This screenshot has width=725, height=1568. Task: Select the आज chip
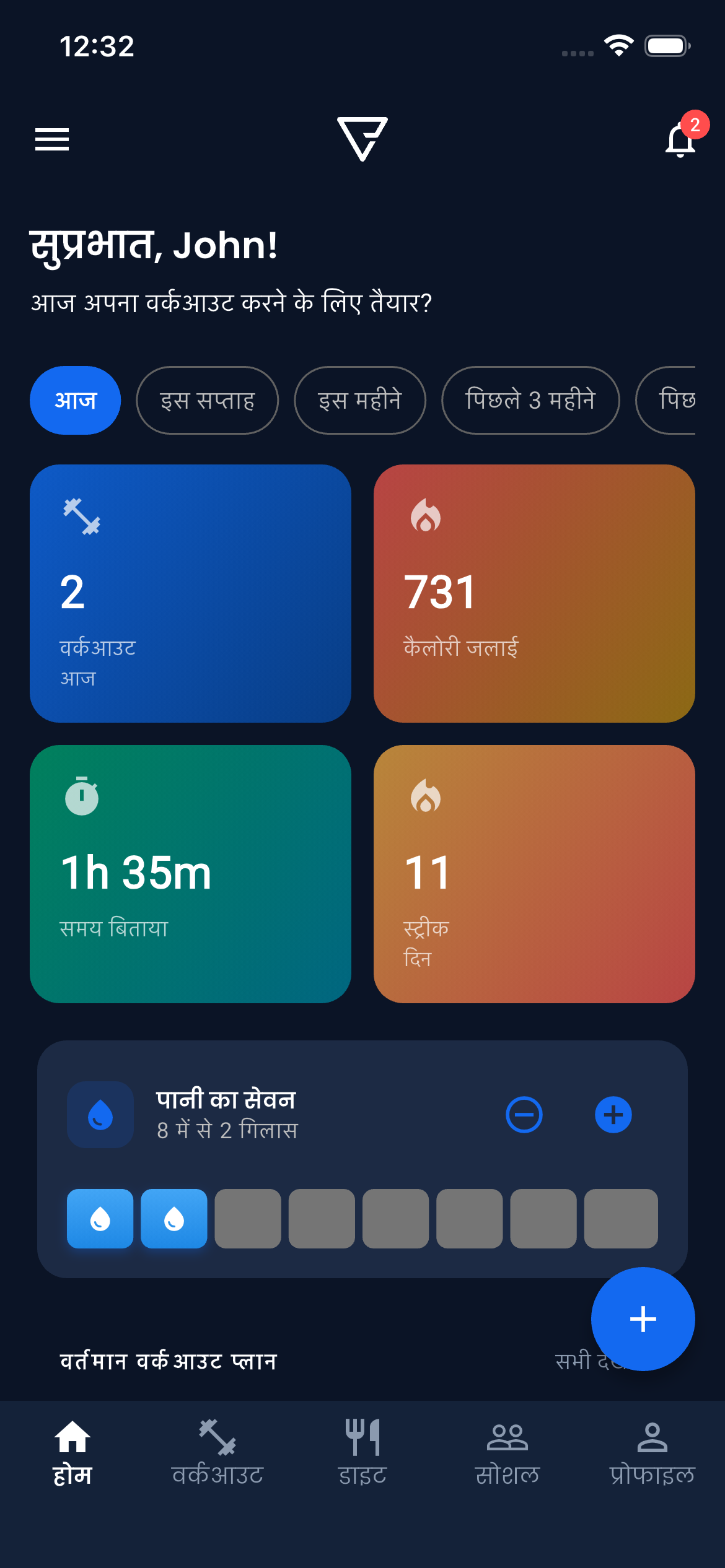[74, 400]
